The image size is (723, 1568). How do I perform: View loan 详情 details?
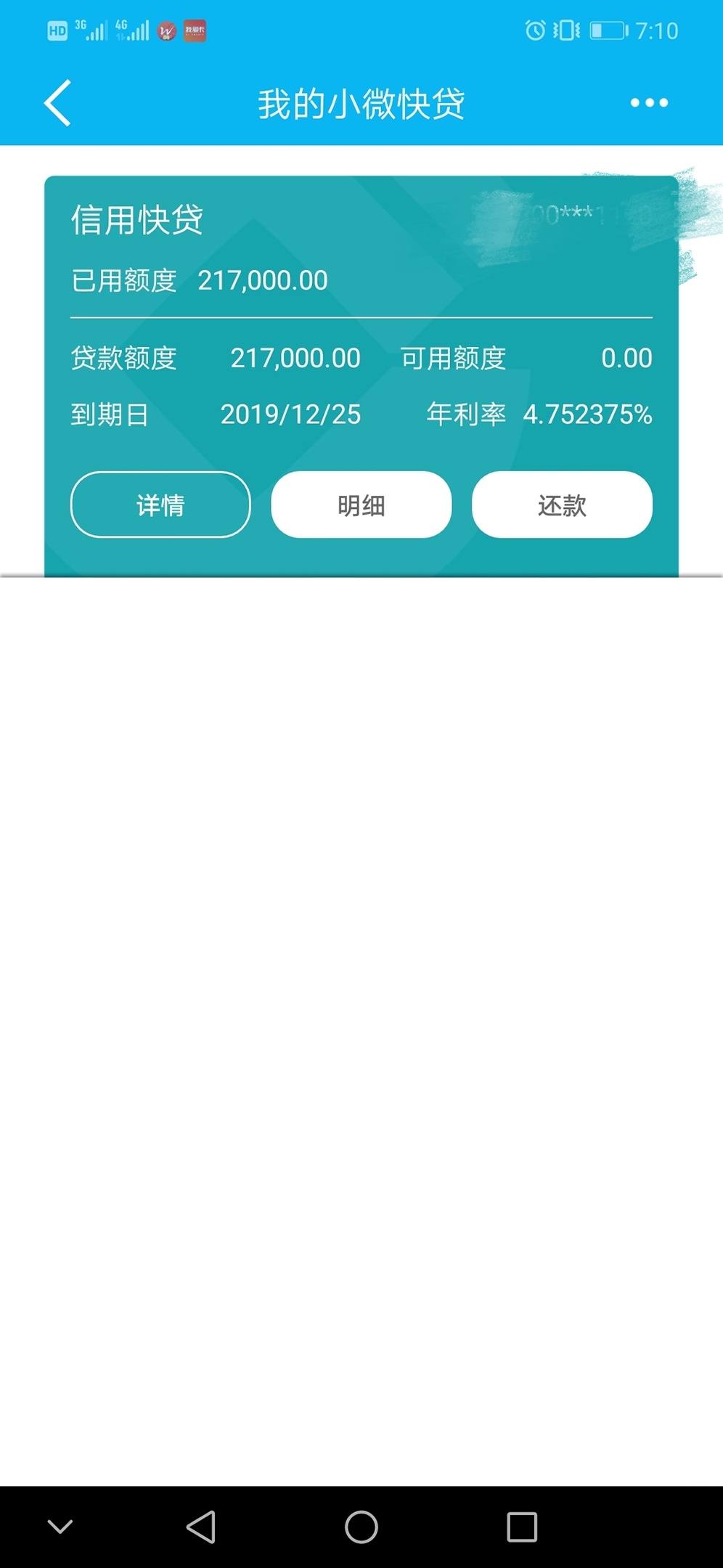tap(160, 505)
